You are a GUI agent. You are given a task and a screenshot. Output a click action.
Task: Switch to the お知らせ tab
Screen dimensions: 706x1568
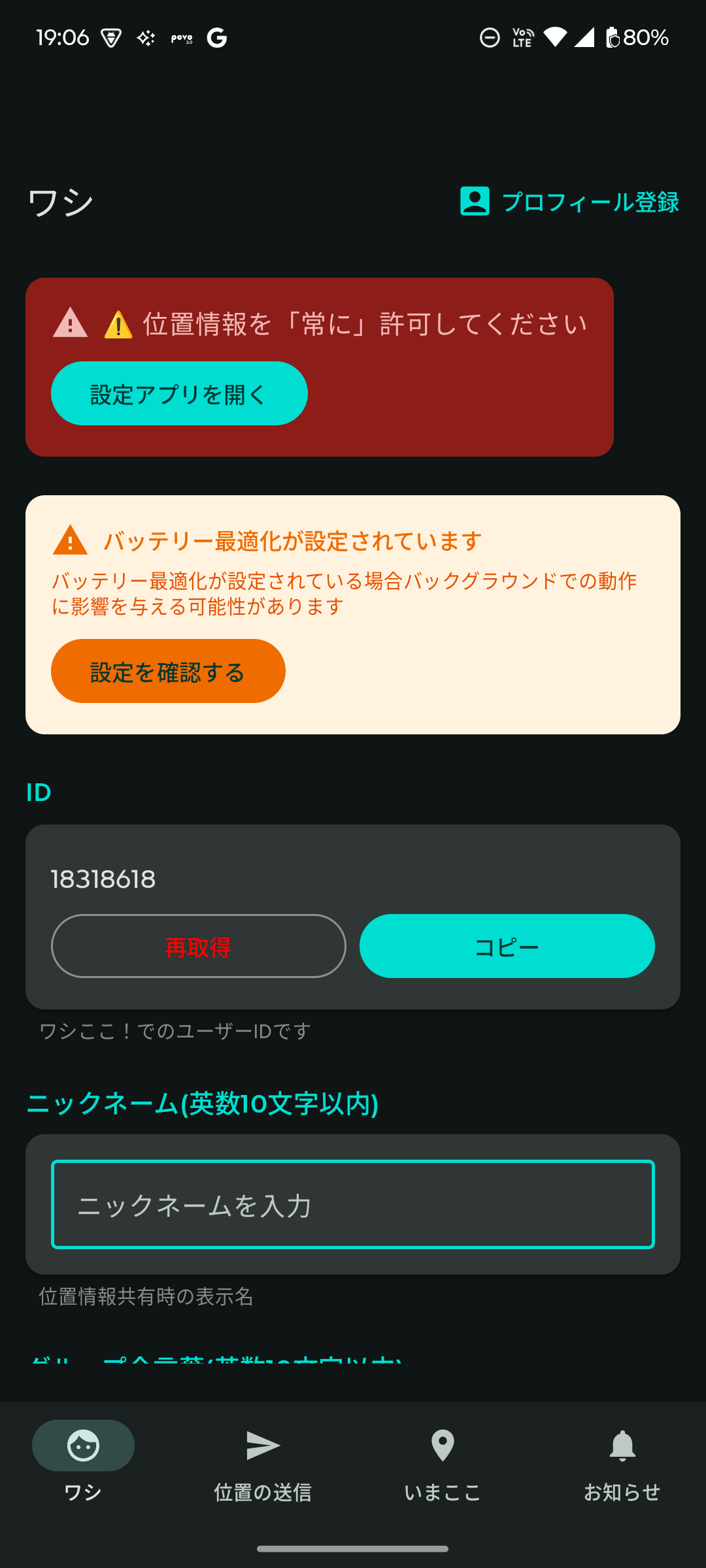pos(621,1492)
